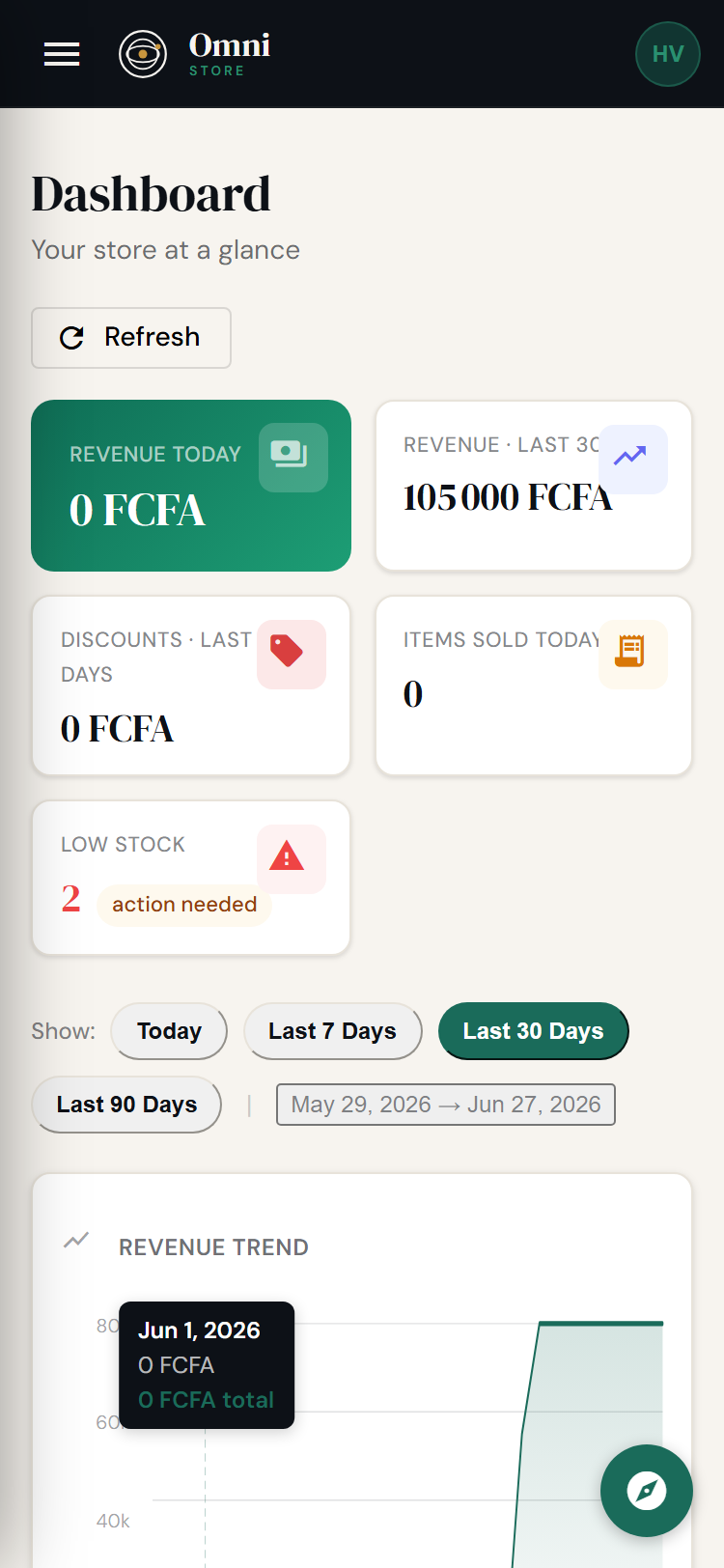Open the HV profile avatar
Viewport: 724px width, 1568px height.
click(668, 54)
